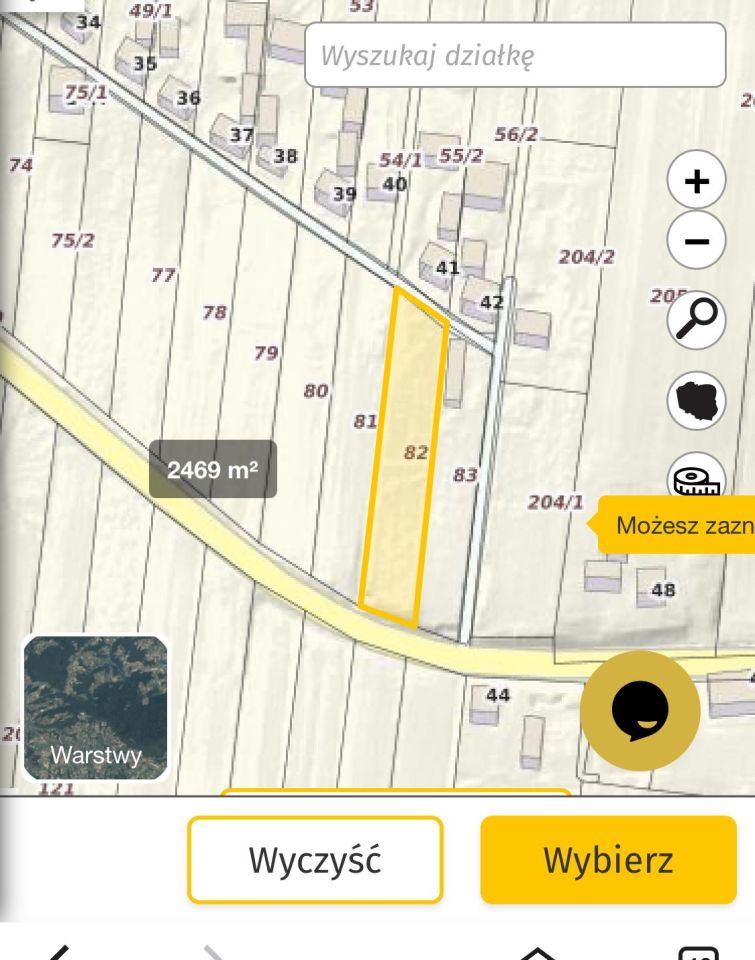Clear selection with Wyczyść button

(x=315, y=860)
